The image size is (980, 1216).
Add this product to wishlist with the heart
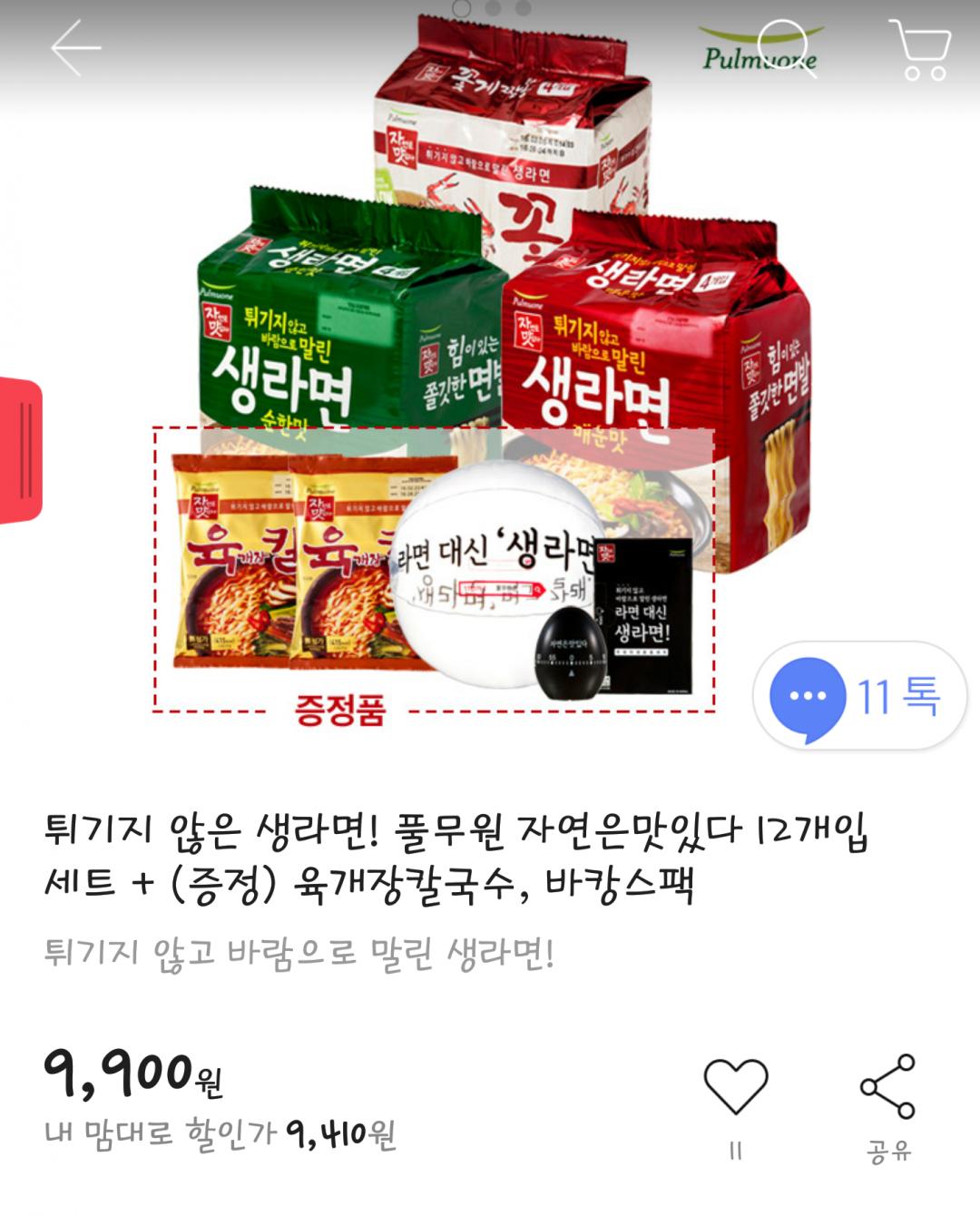tap(735, 1087)
